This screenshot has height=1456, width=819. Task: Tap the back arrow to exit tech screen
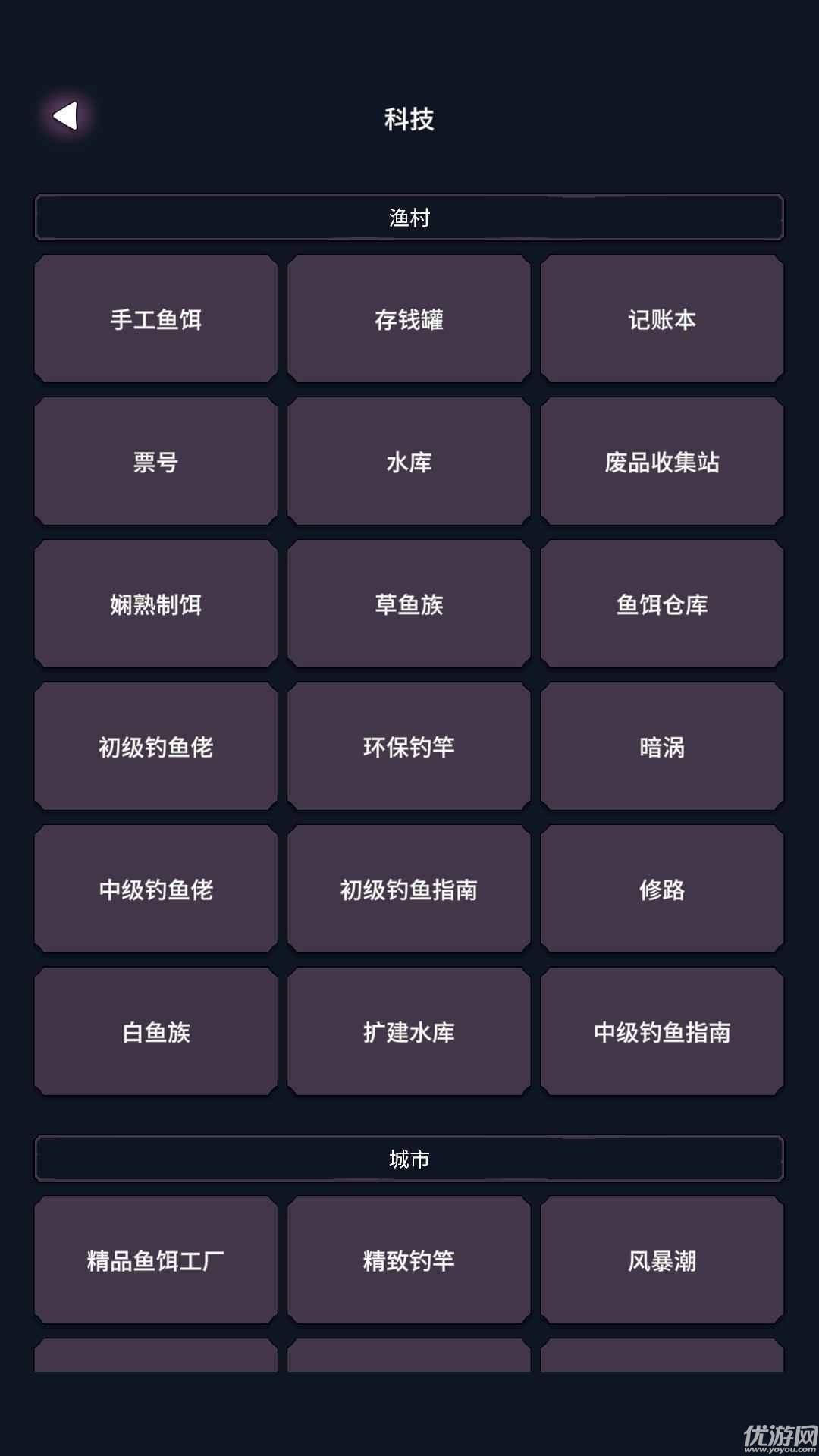coord(64,118)
